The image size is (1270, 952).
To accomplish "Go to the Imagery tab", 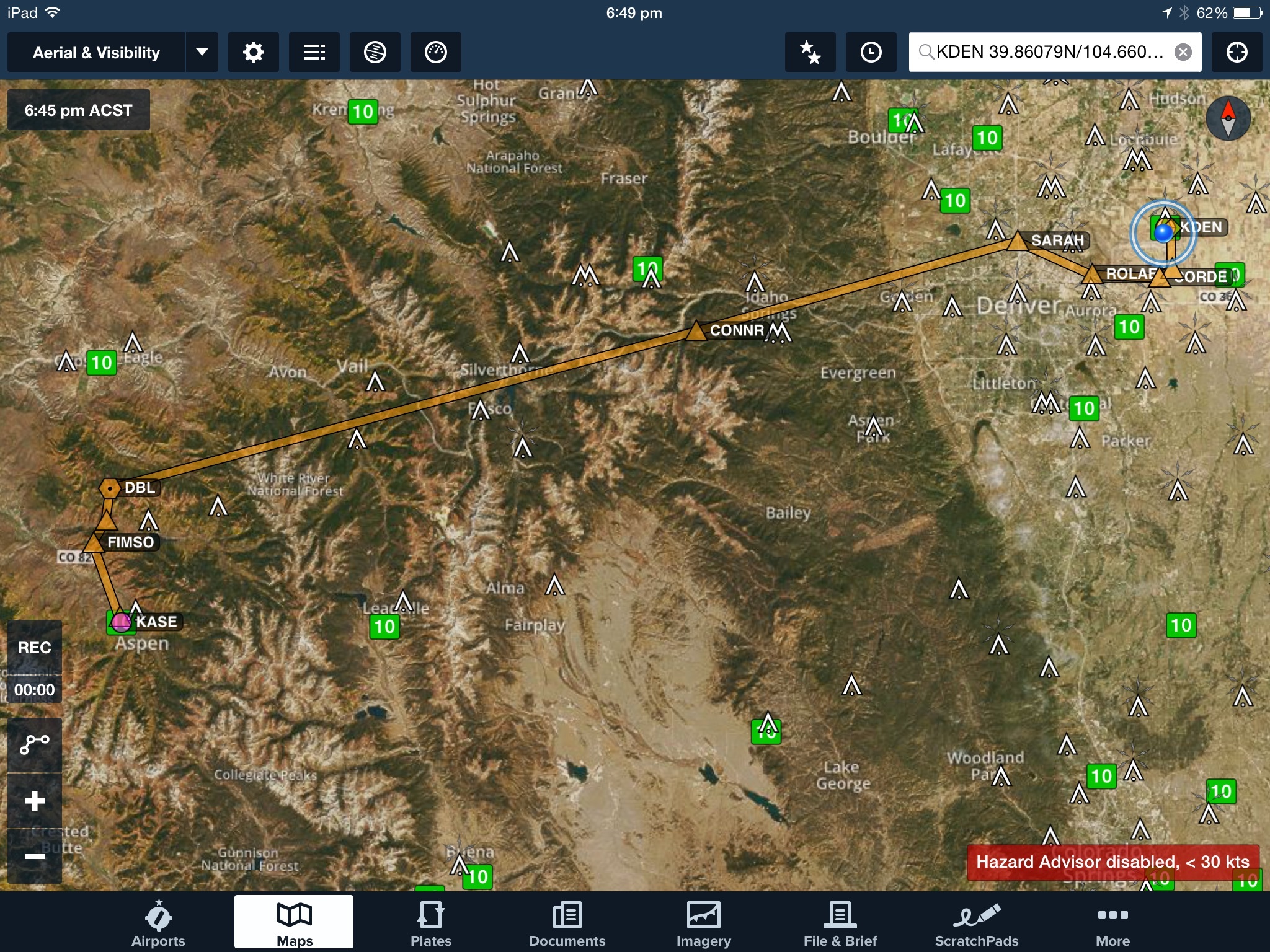I will pos(703,923).
